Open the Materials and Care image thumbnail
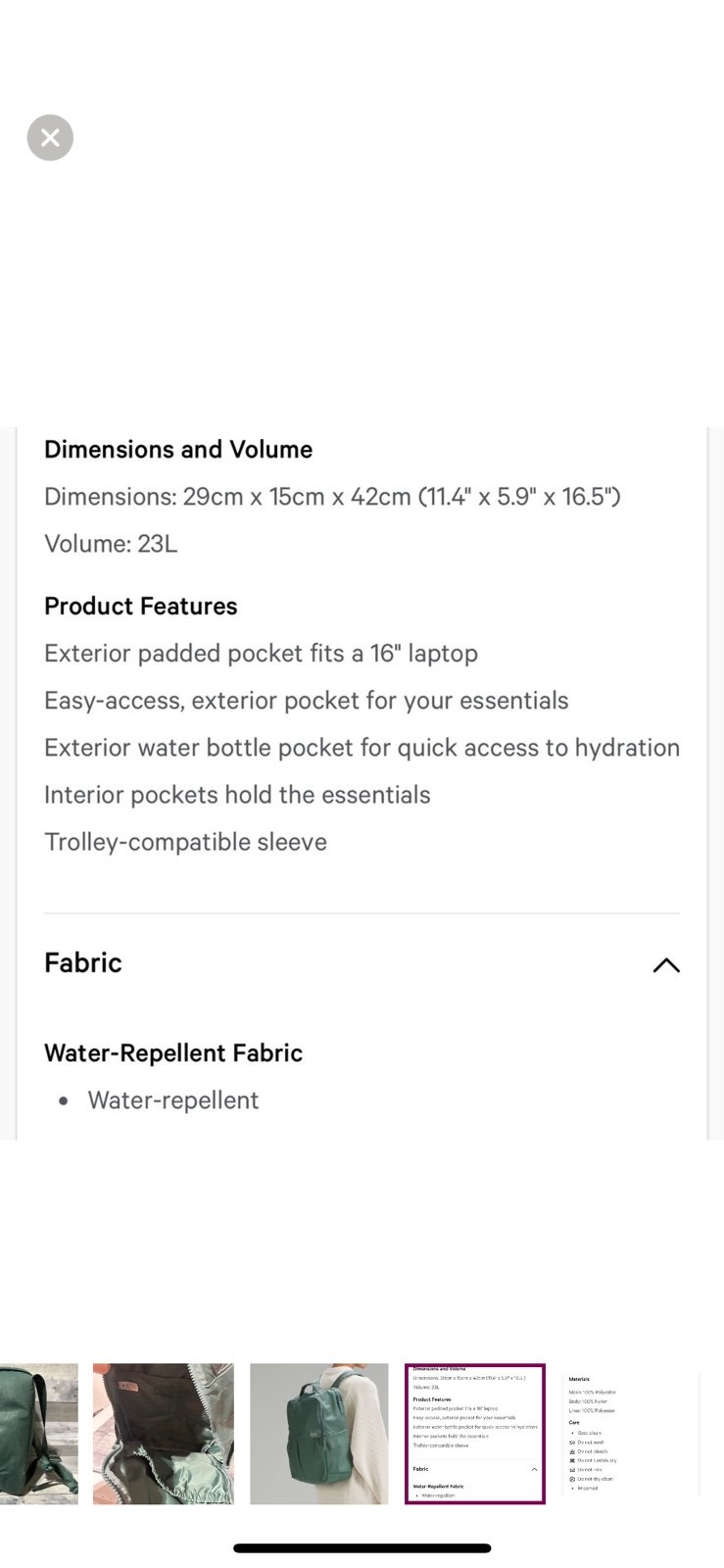724x1568 pixels. (x=632, y=1434)
